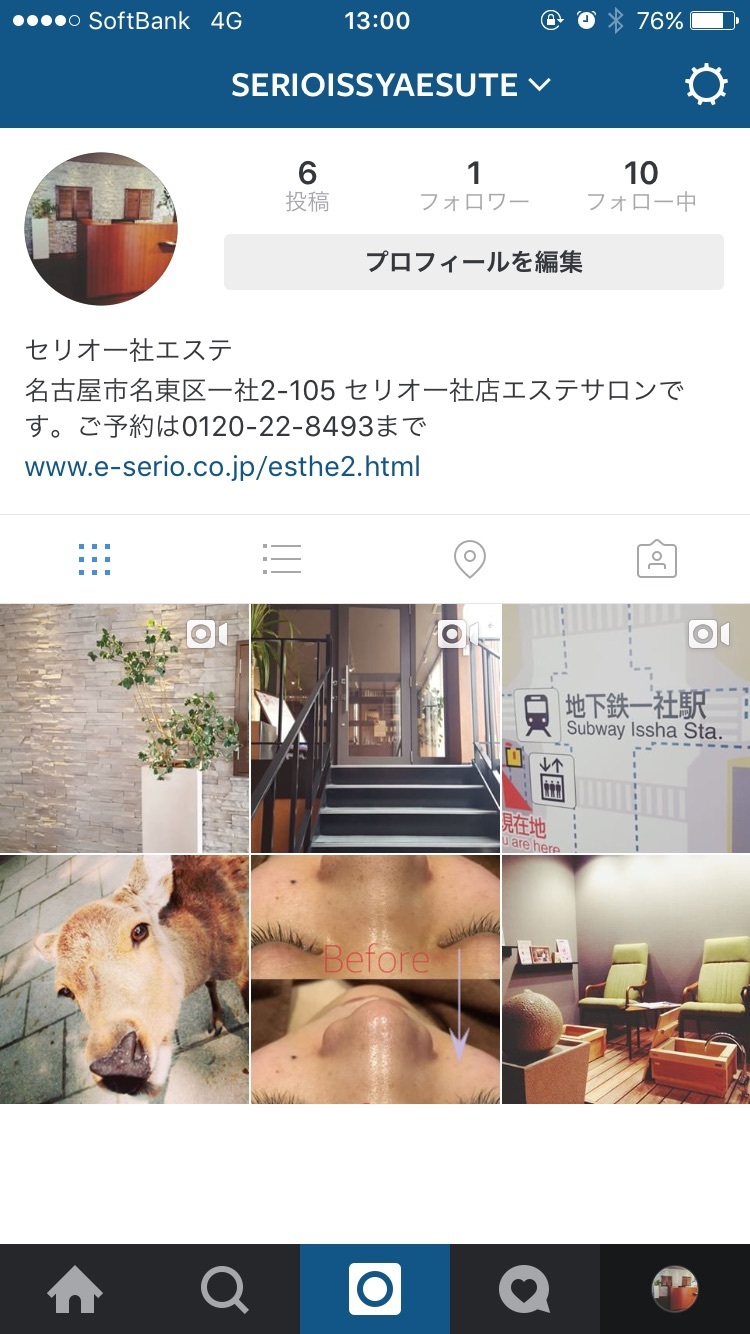Switch to list view tab
The image size is (750, 1334).
pyautogui.click(x=281, y=560)
